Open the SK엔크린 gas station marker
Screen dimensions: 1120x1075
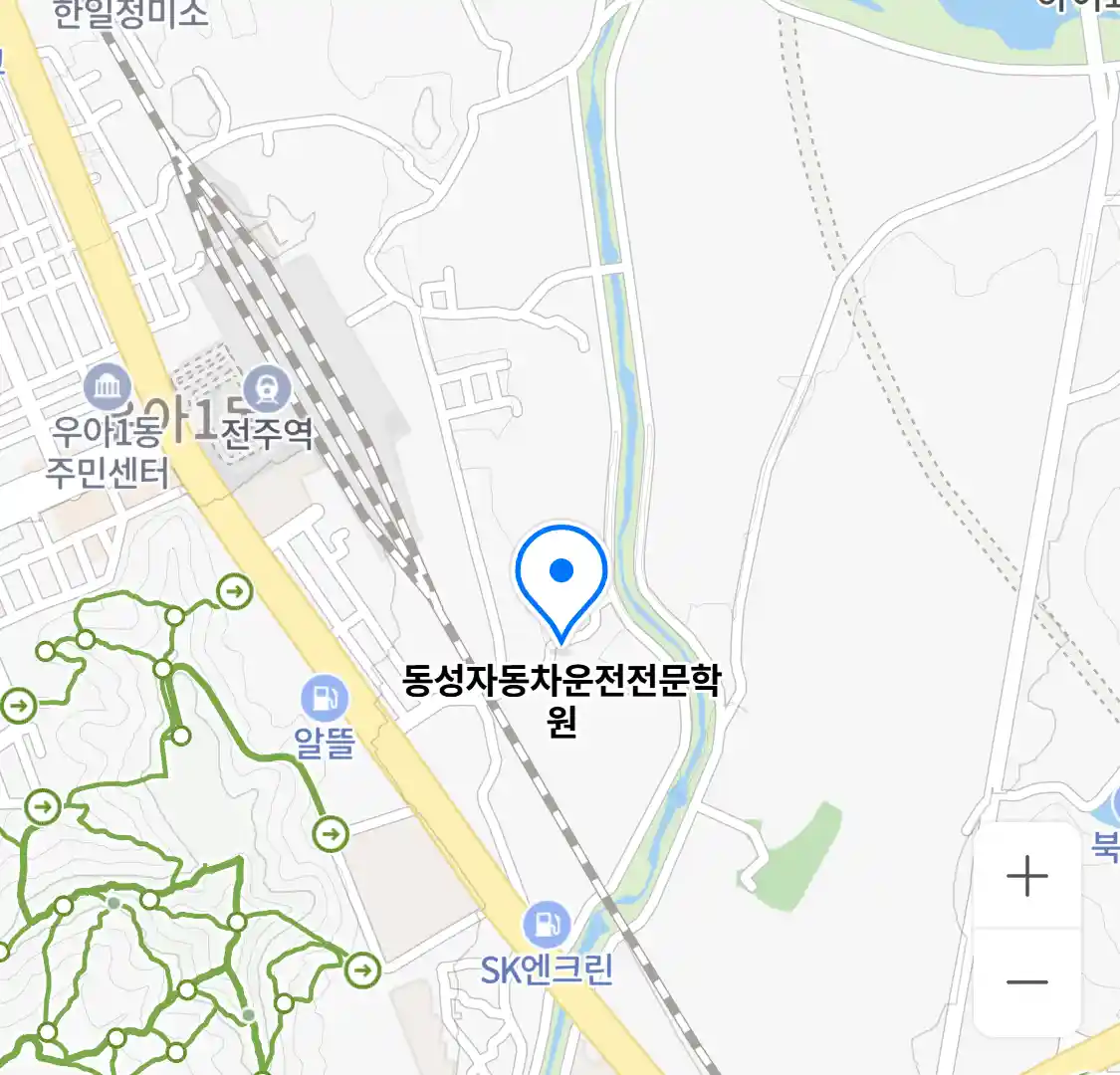pyautogui.click(x=547, y=925)
